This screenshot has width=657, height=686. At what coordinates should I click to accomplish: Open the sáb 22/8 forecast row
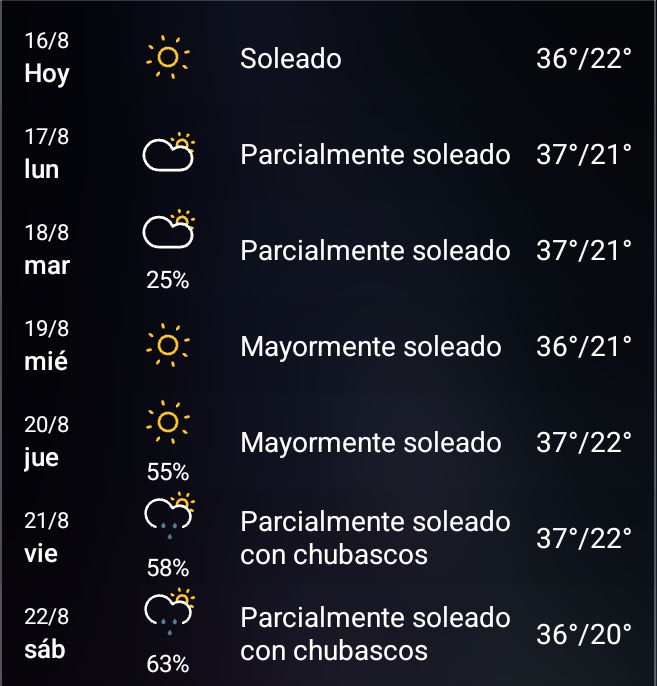click(x=328, y=634)
